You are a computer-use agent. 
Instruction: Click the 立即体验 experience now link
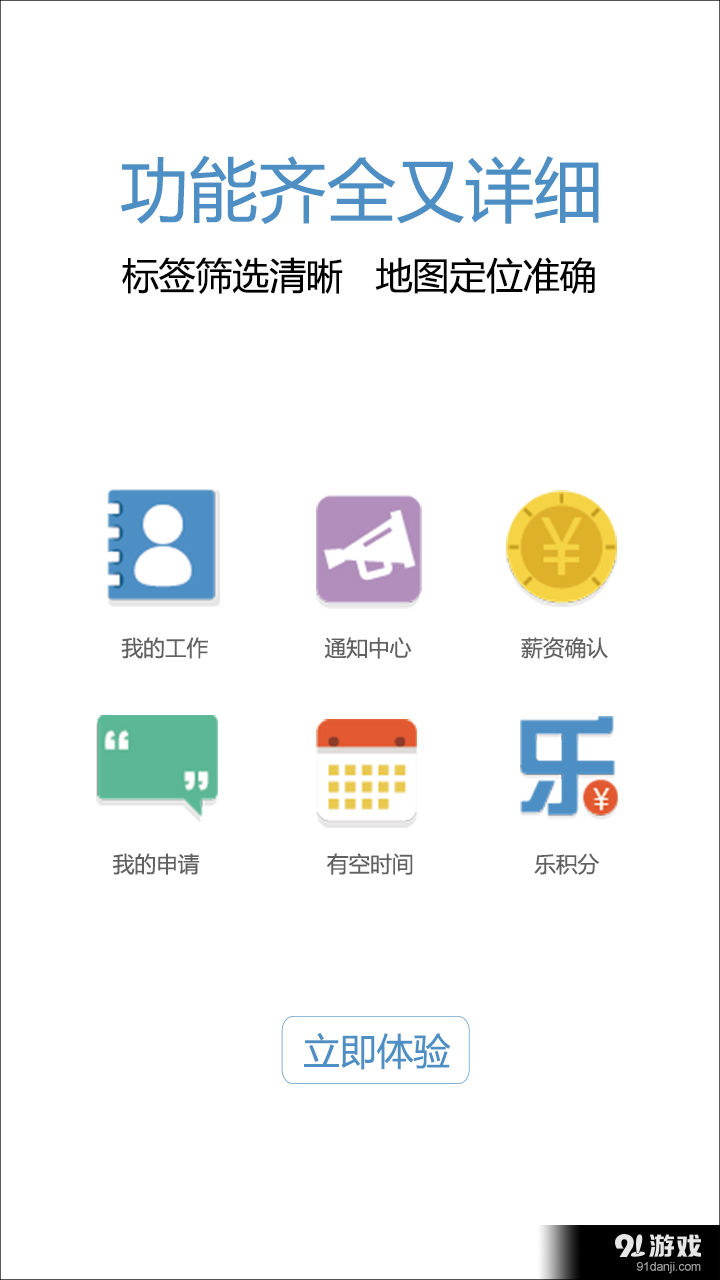click(x=375, y=1050)
